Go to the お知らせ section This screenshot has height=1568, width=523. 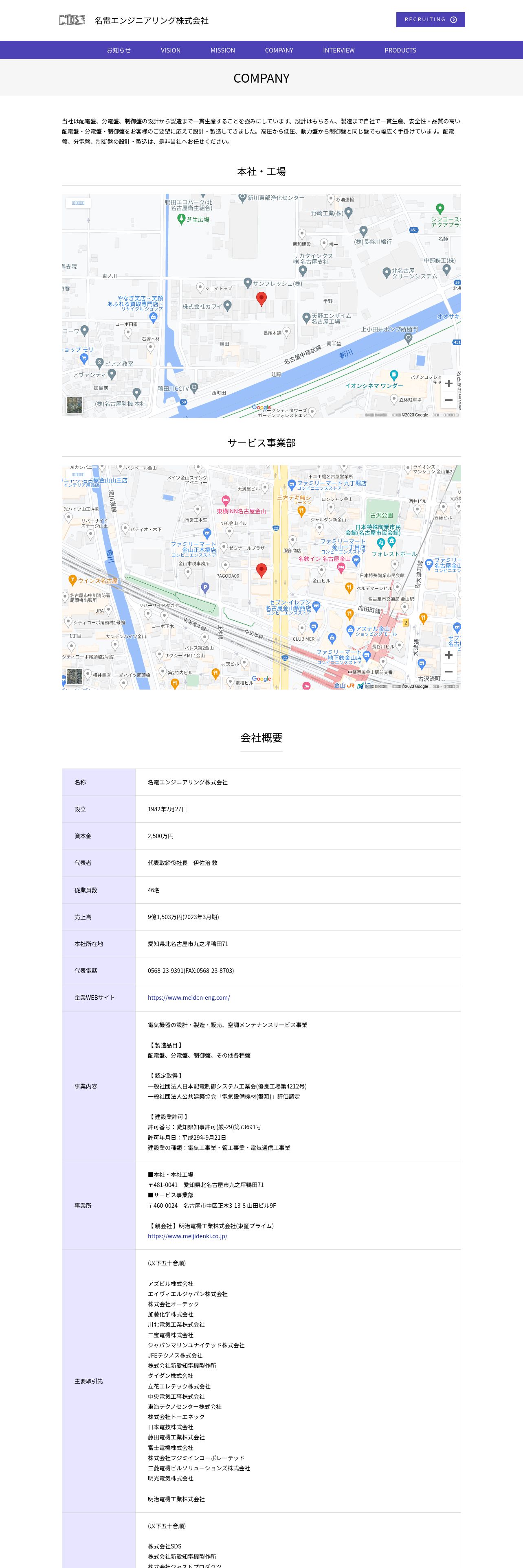coord(119,50)
